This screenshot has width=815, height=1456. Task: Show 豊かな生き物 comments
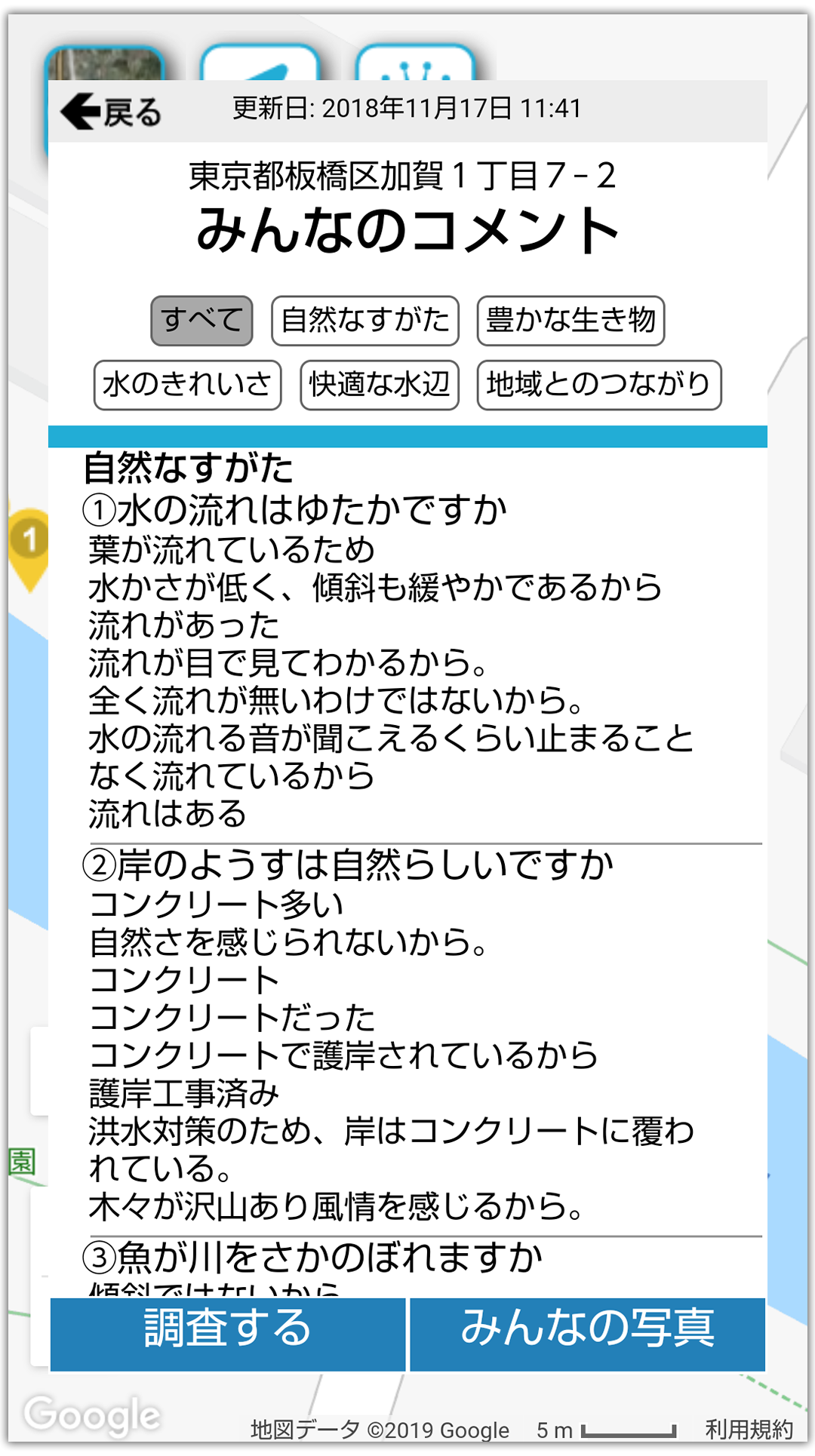570,321
